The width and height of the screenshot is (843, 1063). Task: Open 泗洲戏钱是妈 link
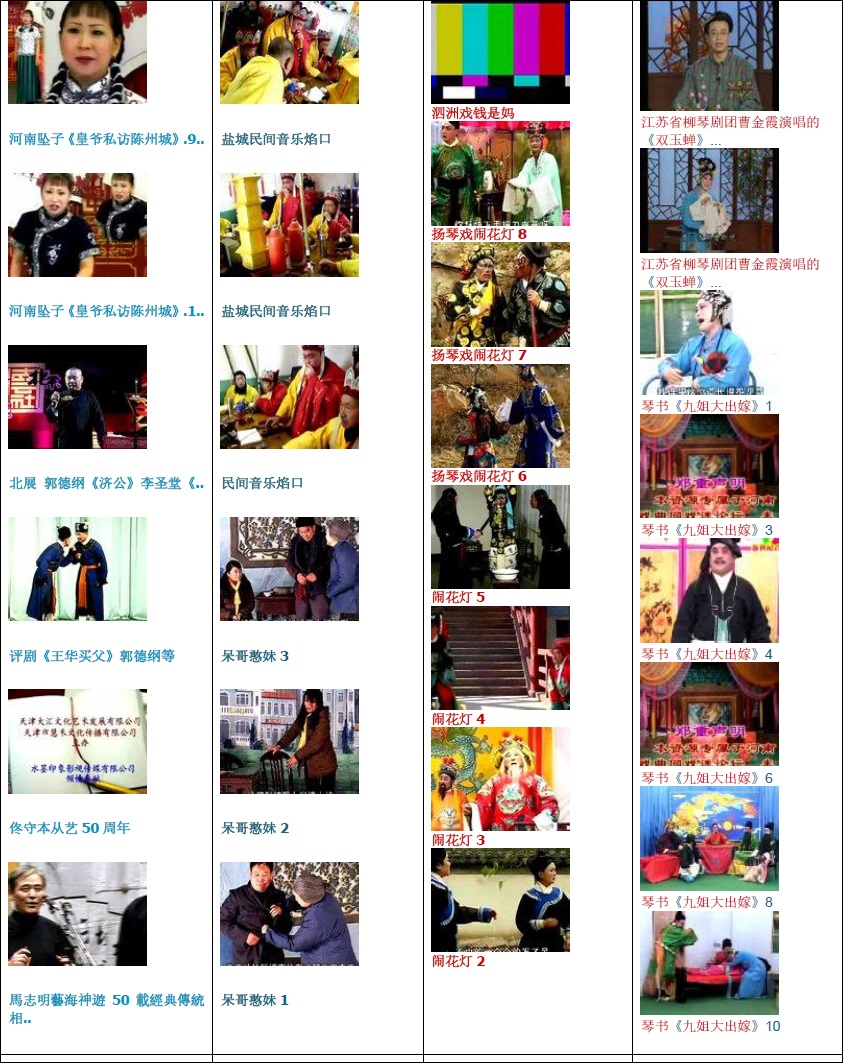point(473,113)
